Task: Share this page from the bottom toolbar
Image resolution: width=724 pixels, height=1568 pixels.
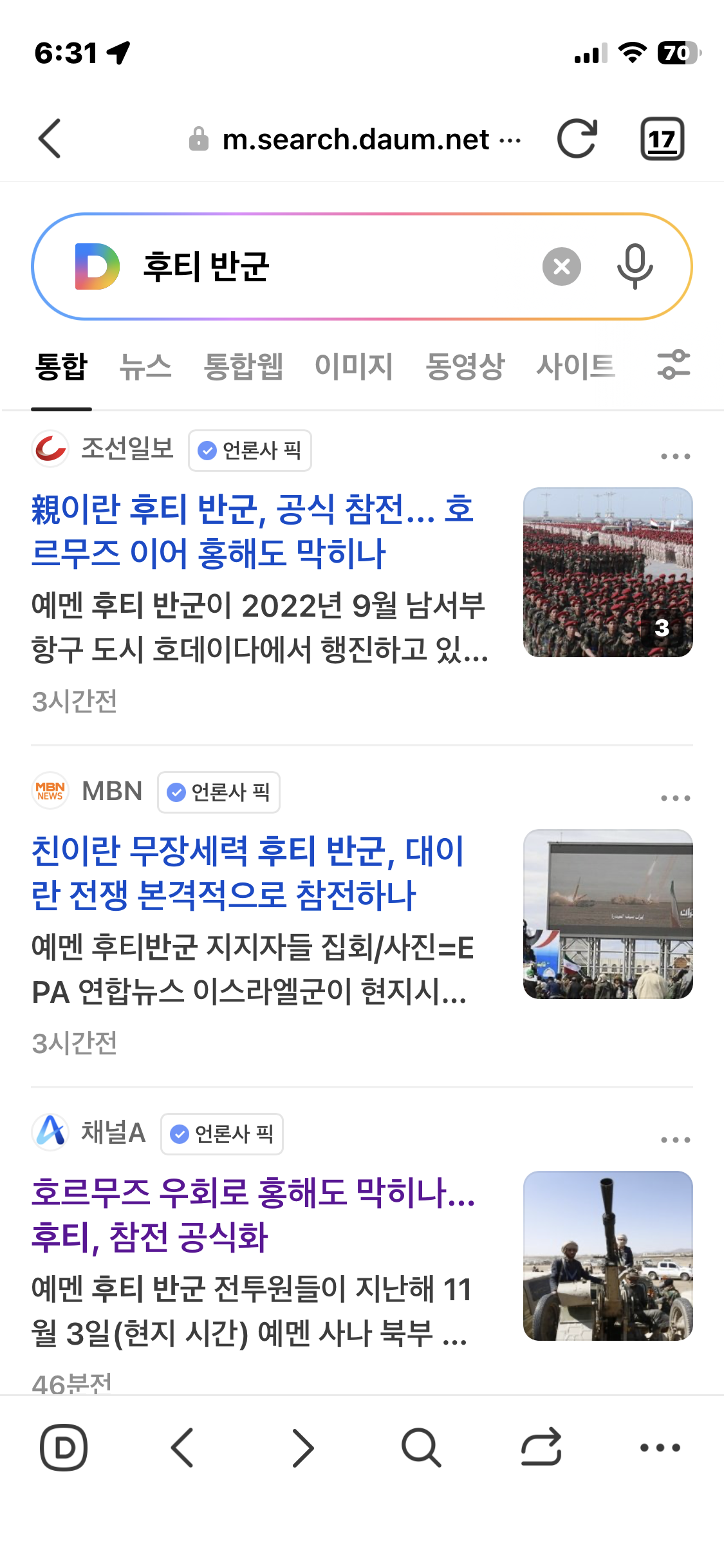Action: coord(541,1448)
